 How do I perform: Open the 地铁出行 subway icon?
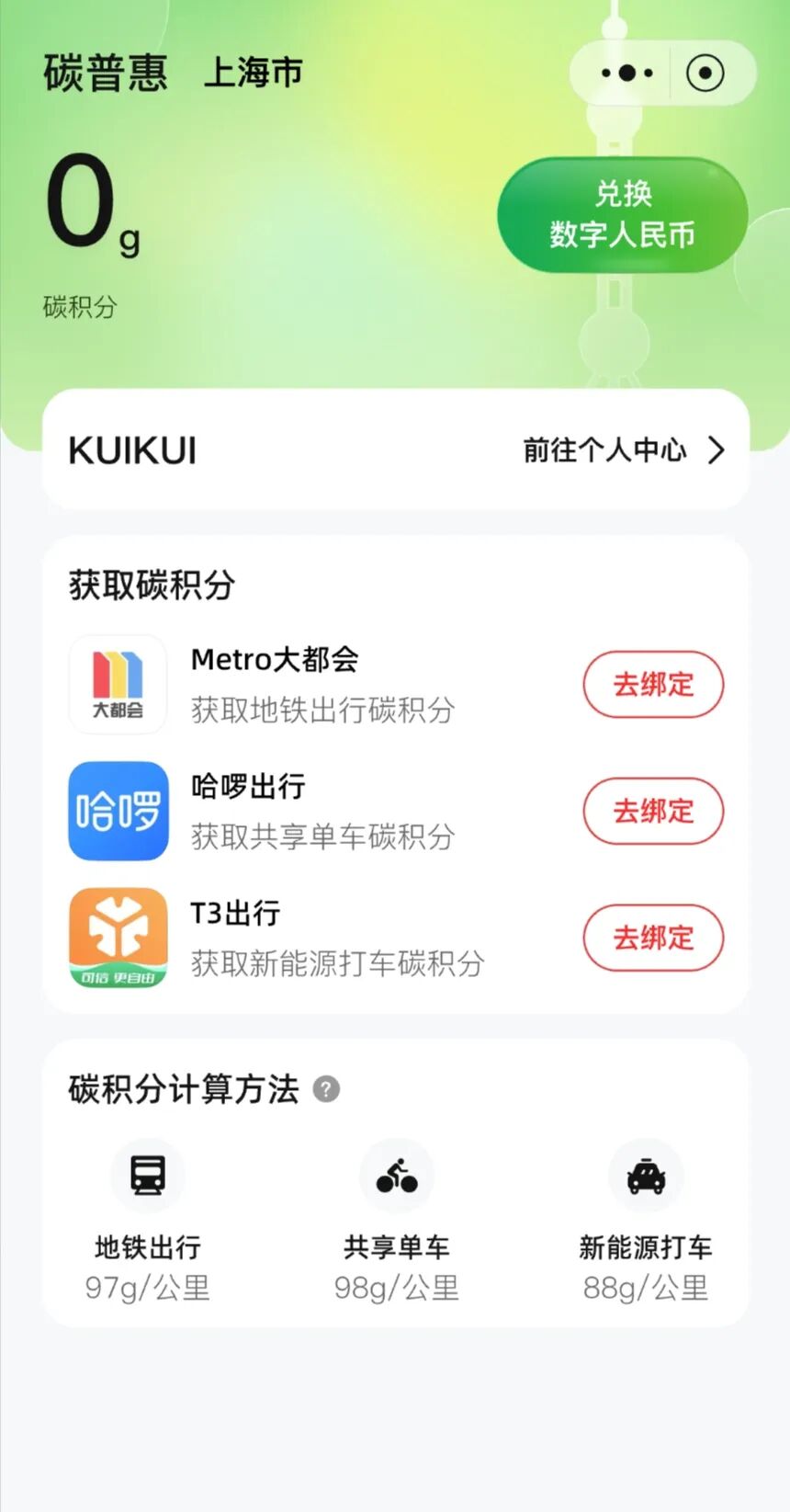coord(148,1176)
